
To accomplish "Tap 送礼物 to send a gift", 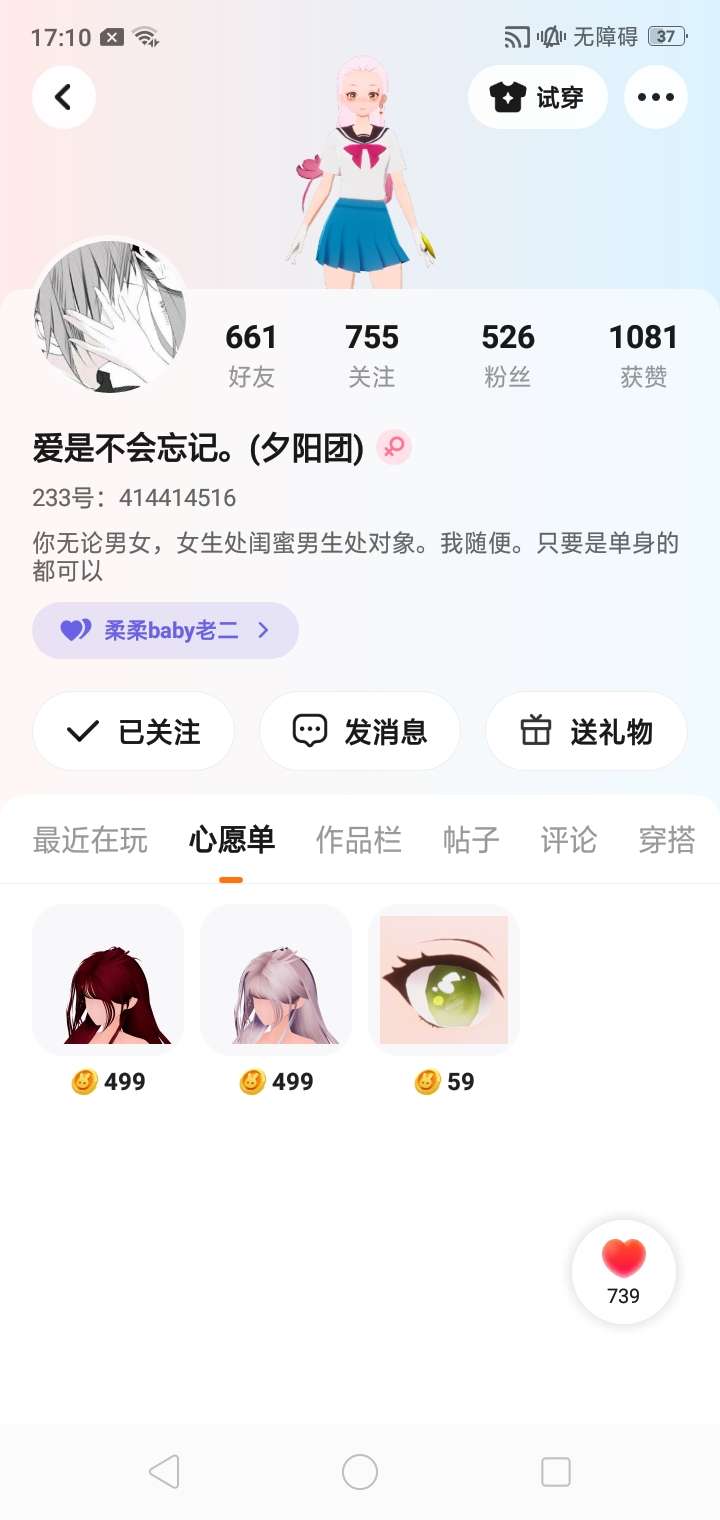I will pyautogui.click(x=586, y=731).
